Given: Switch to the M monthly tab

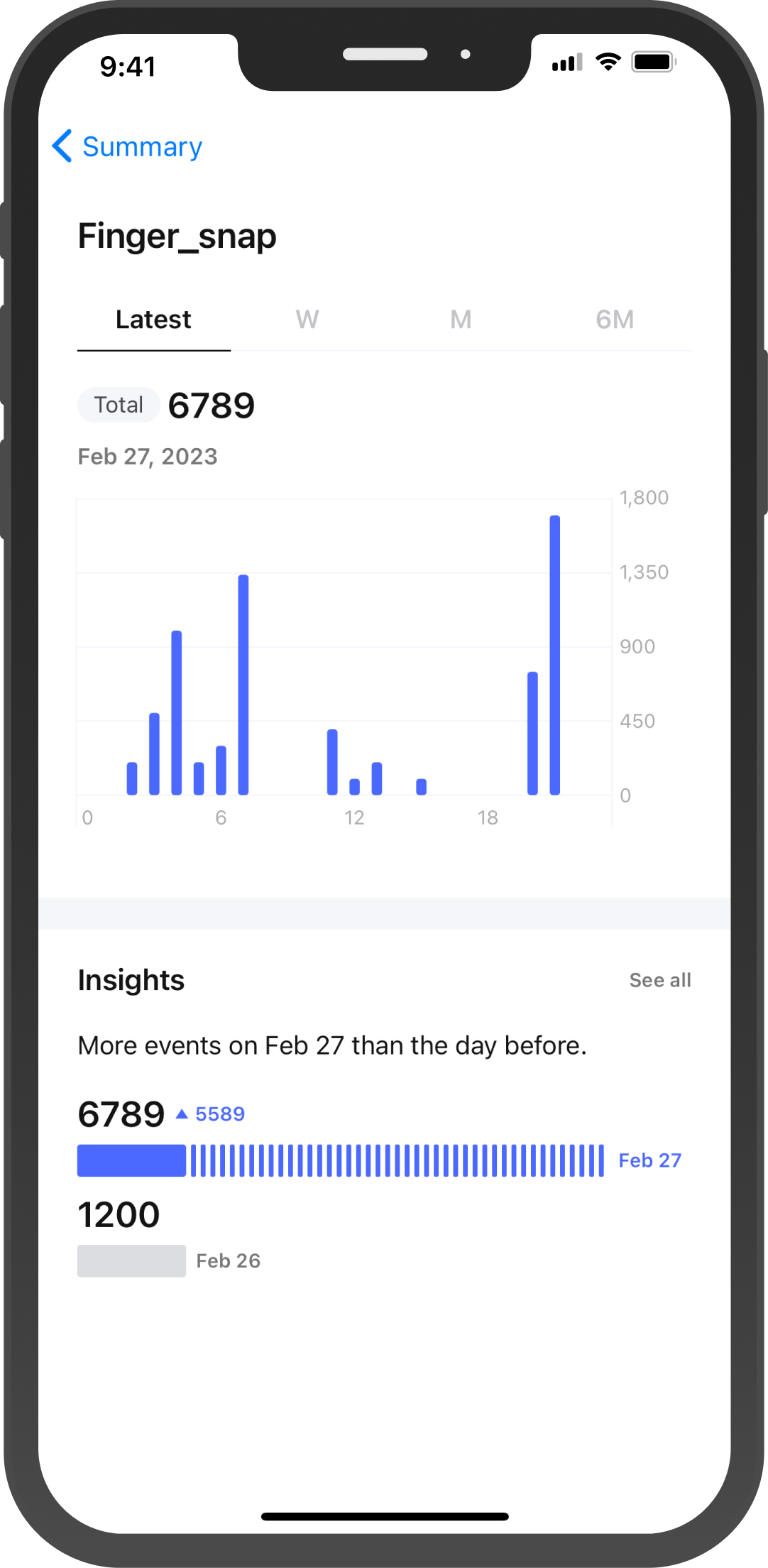Looking at the screenshot, I should (461, 320).
